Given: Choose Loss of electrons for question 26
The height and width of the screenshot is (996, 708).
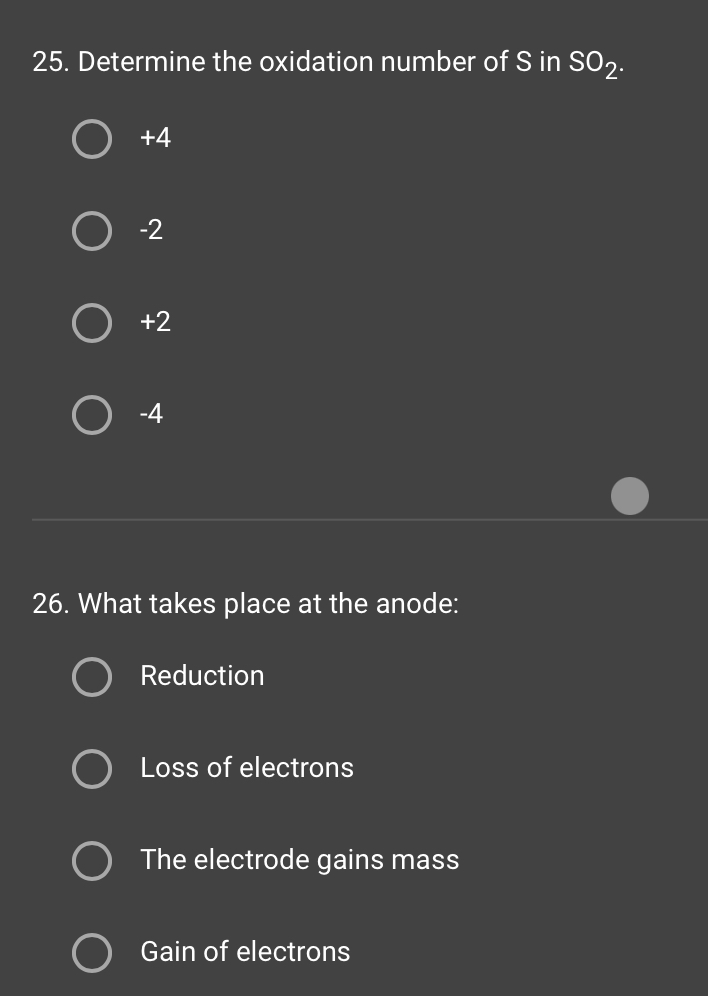Looking at the screenshot, I should coord(92,769).
